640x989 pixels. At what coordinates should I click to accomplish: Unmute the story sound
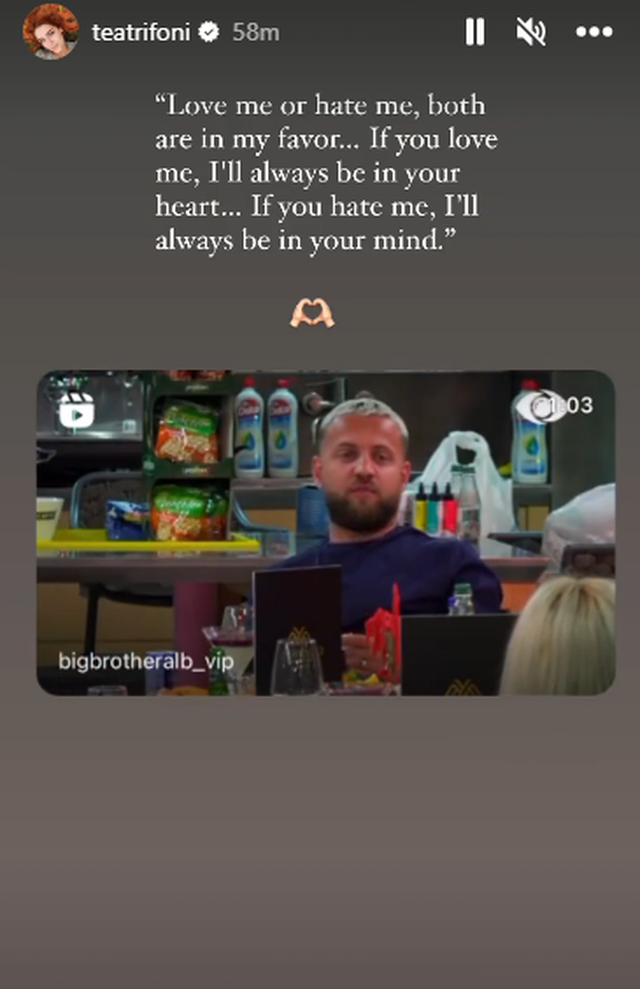point(531,33)
